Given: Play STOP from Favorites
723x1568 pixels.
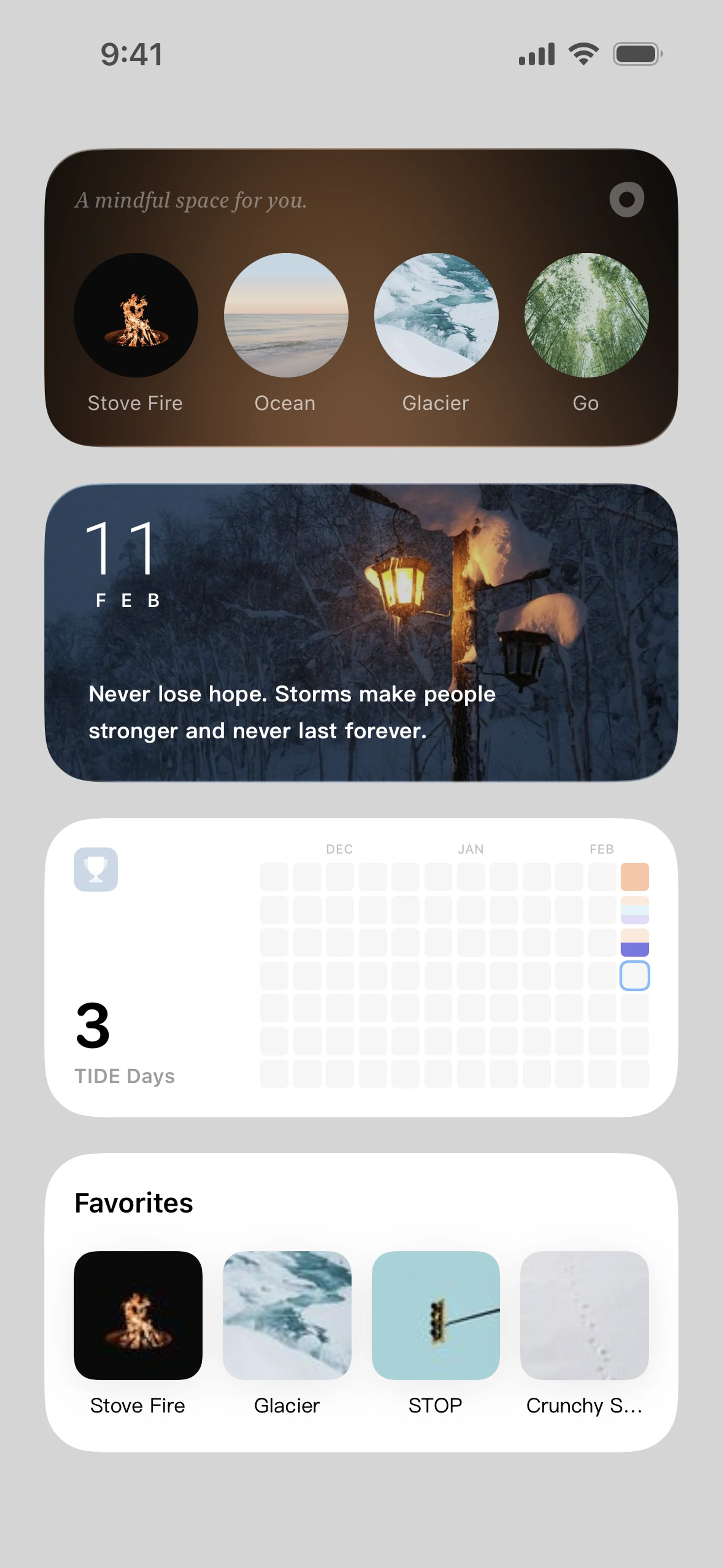Looking at the screenshot, I should pyautogui.click(x=436, y=1315).
